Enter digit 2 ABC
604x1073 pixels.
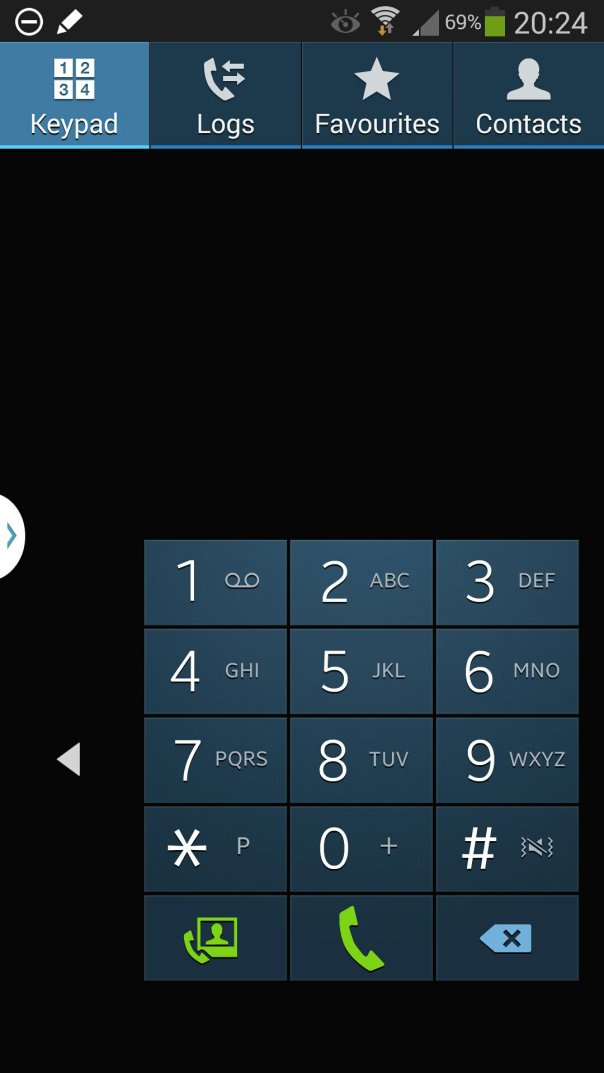pyautogui.click(x=361, y=582)
